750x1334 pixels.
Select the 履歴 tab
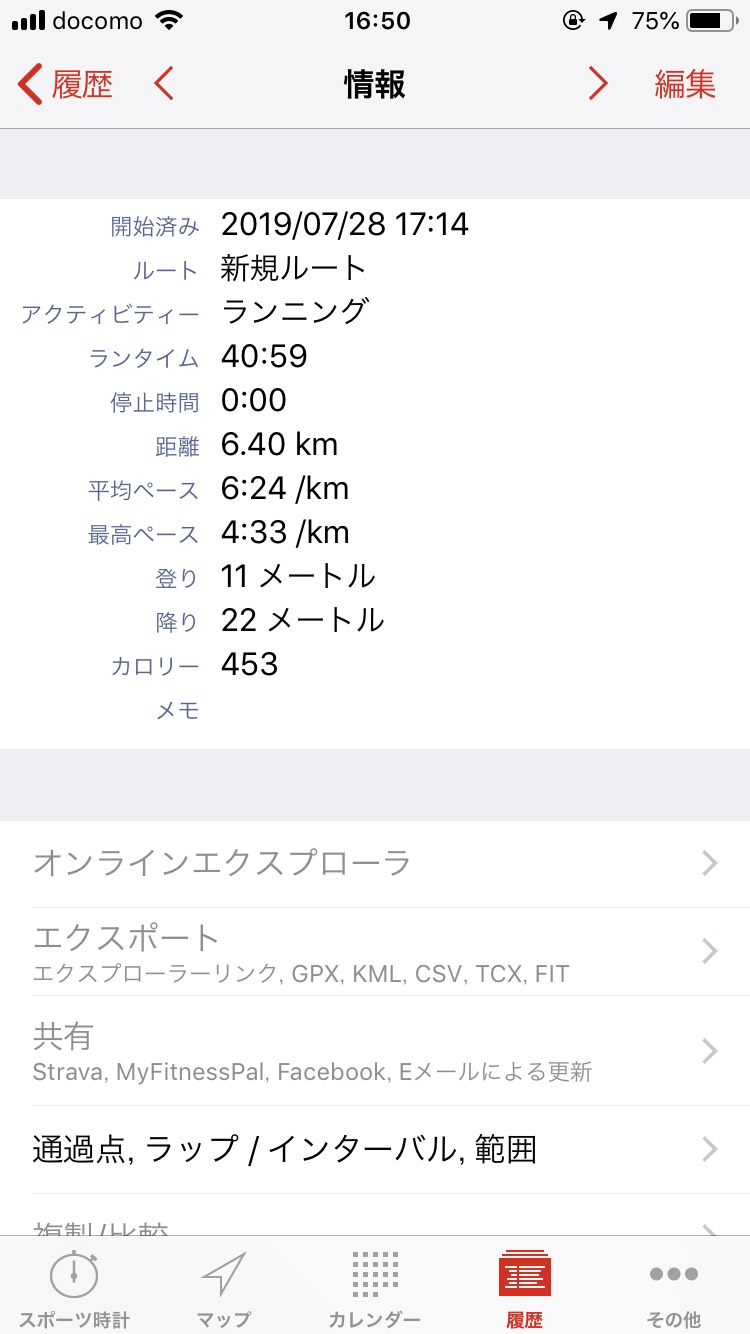[x=525, y=1287]
